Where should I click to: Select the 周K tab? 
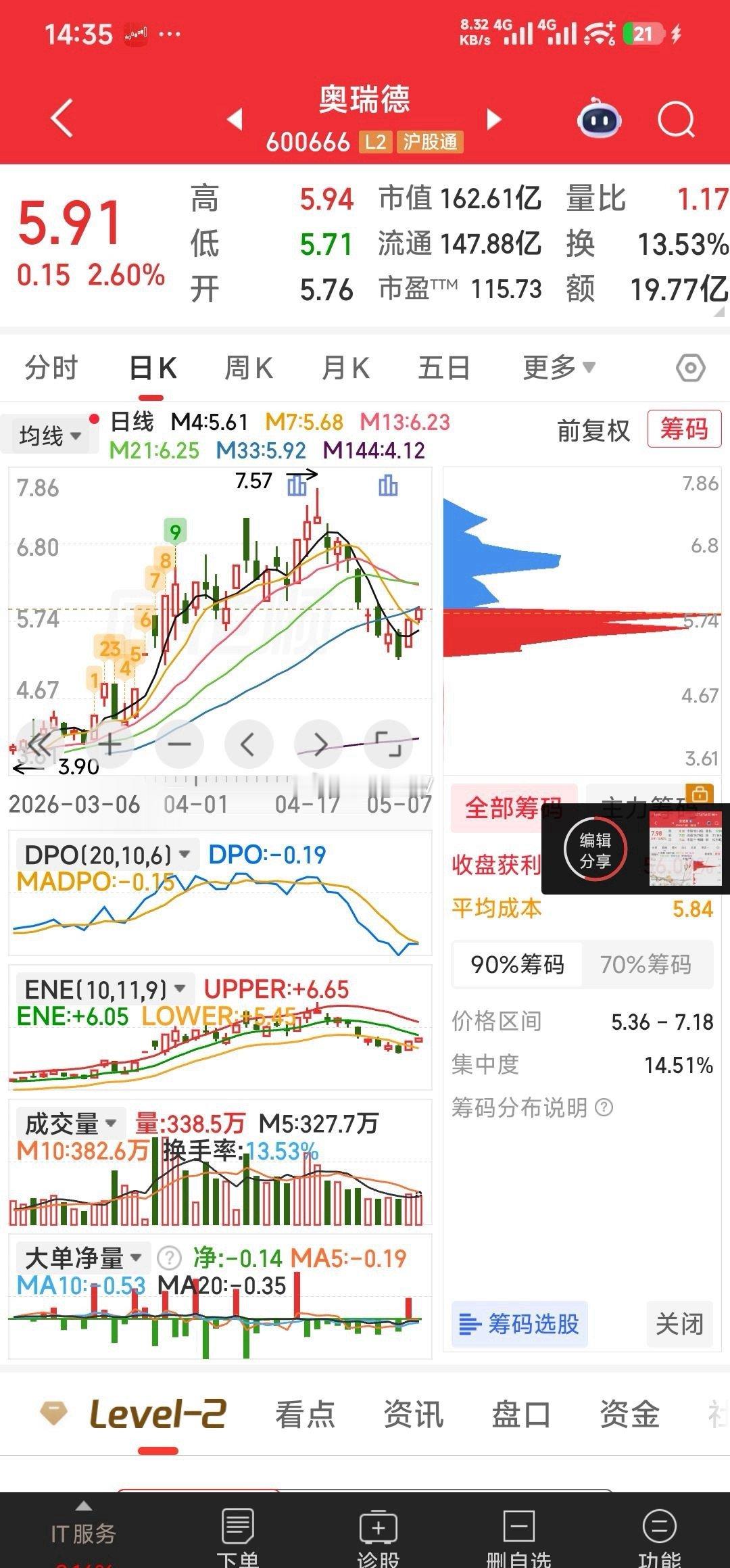(248, 369)
